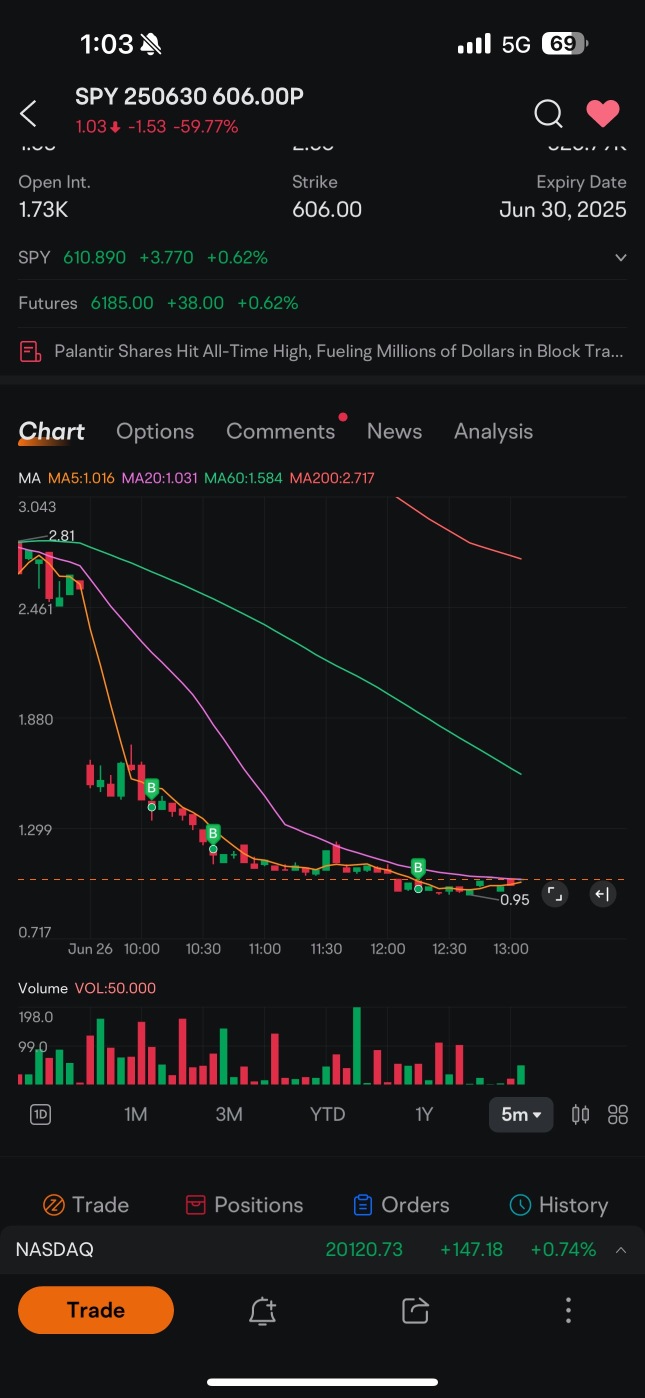Open the 5m interval dropdown
Image resolution: width=645 pixels, height=1398 pixels.
[521, 1114]
